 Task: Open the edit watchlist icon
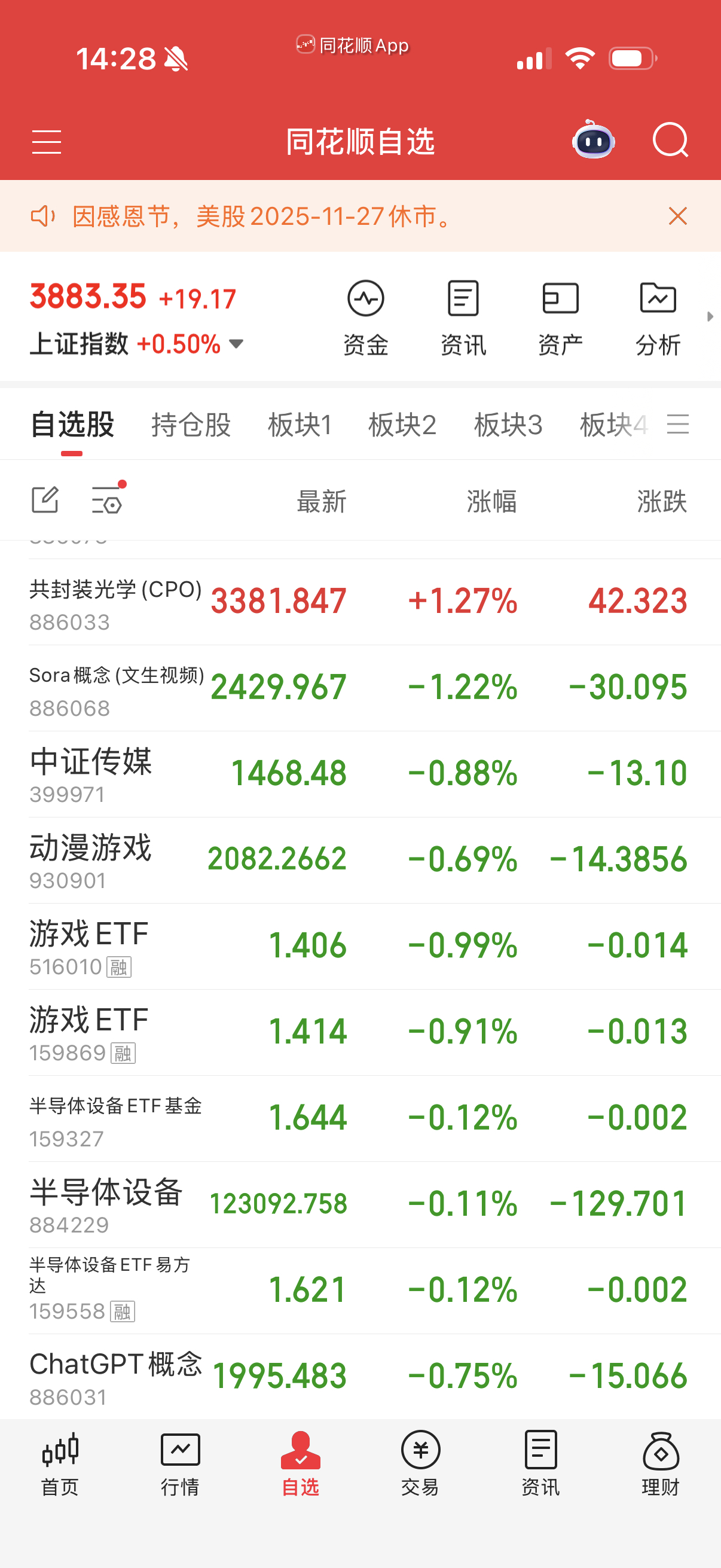[x=45, y=501]
